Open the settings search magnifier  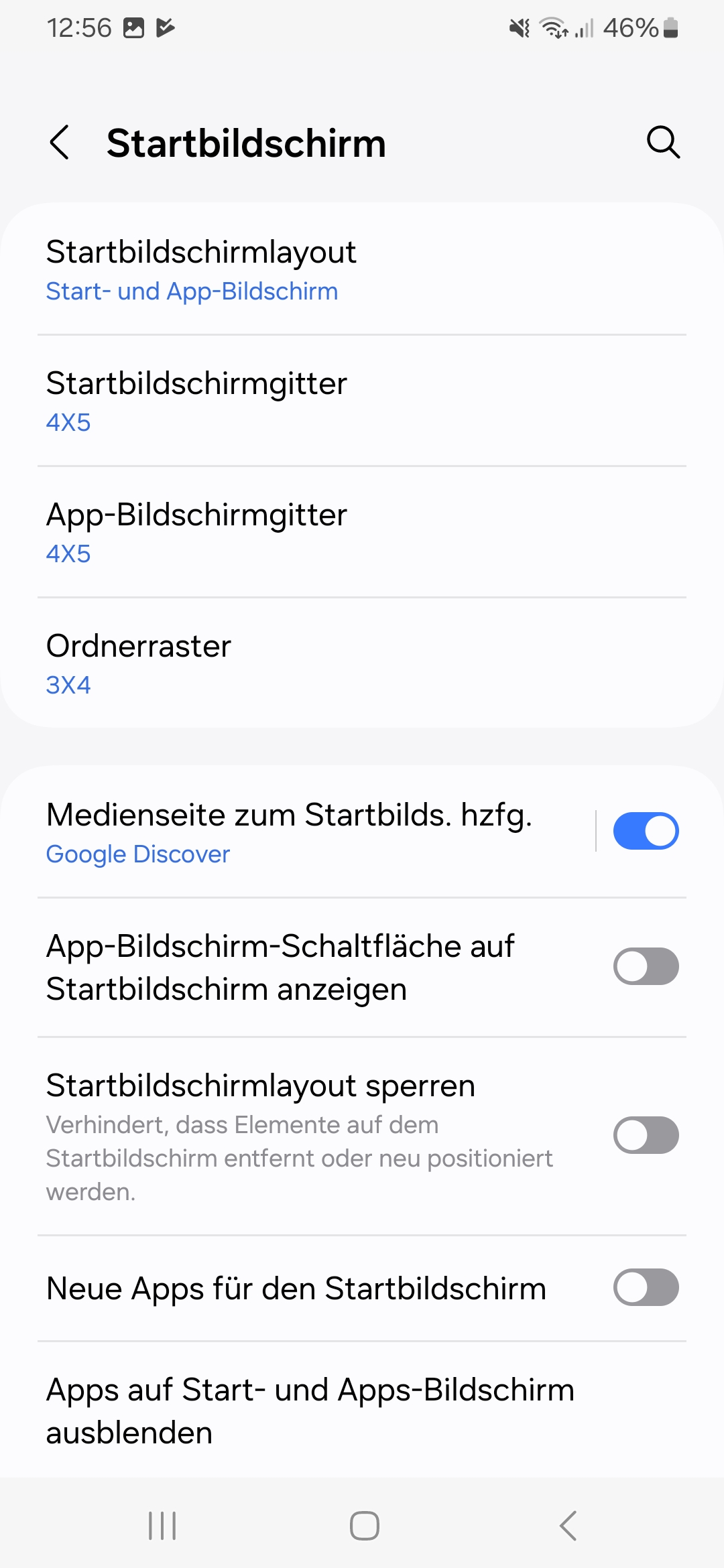click(663, 142)
